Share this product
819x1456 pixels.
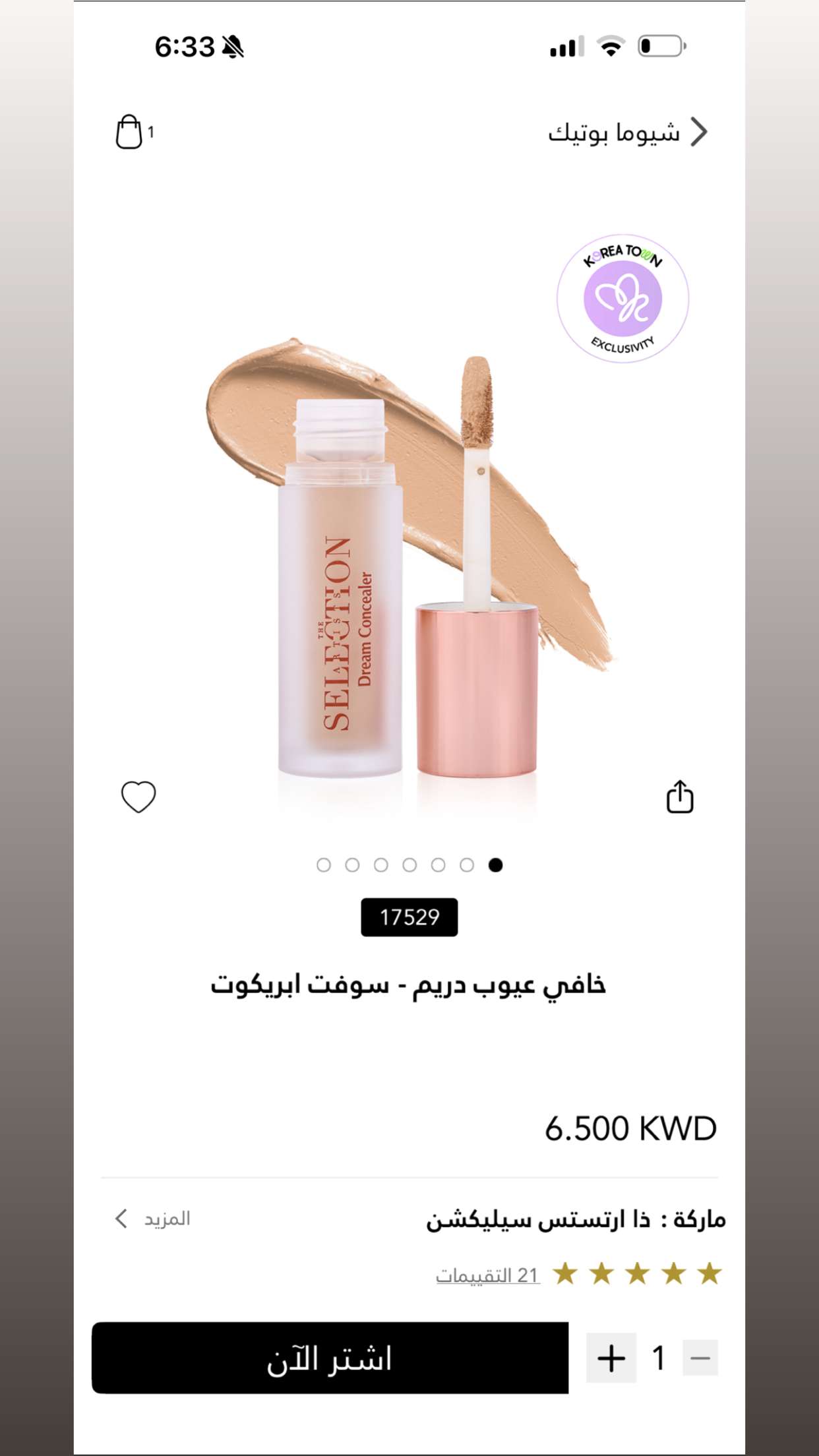[680, 797]
